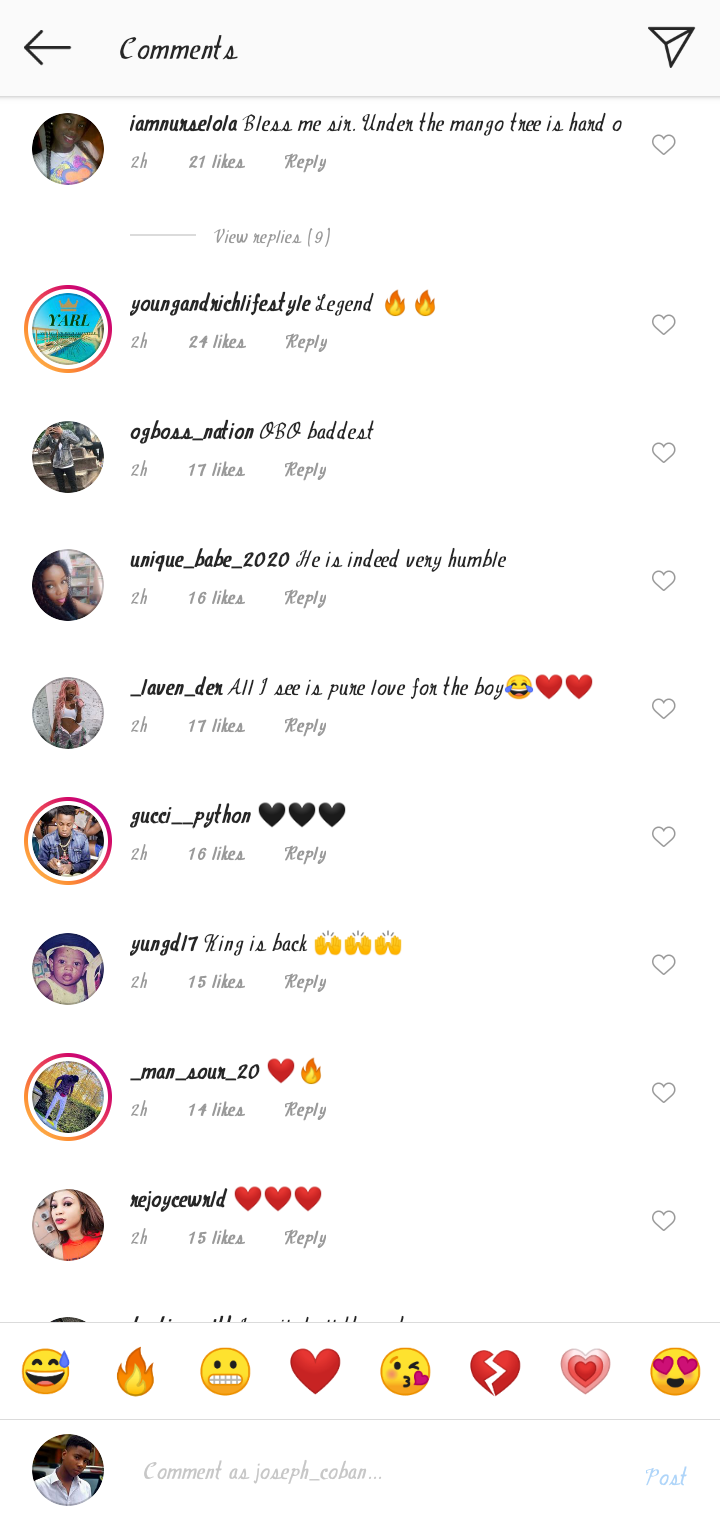
Task: Like yungd17's King is back comment
Action: pos(664,965)
